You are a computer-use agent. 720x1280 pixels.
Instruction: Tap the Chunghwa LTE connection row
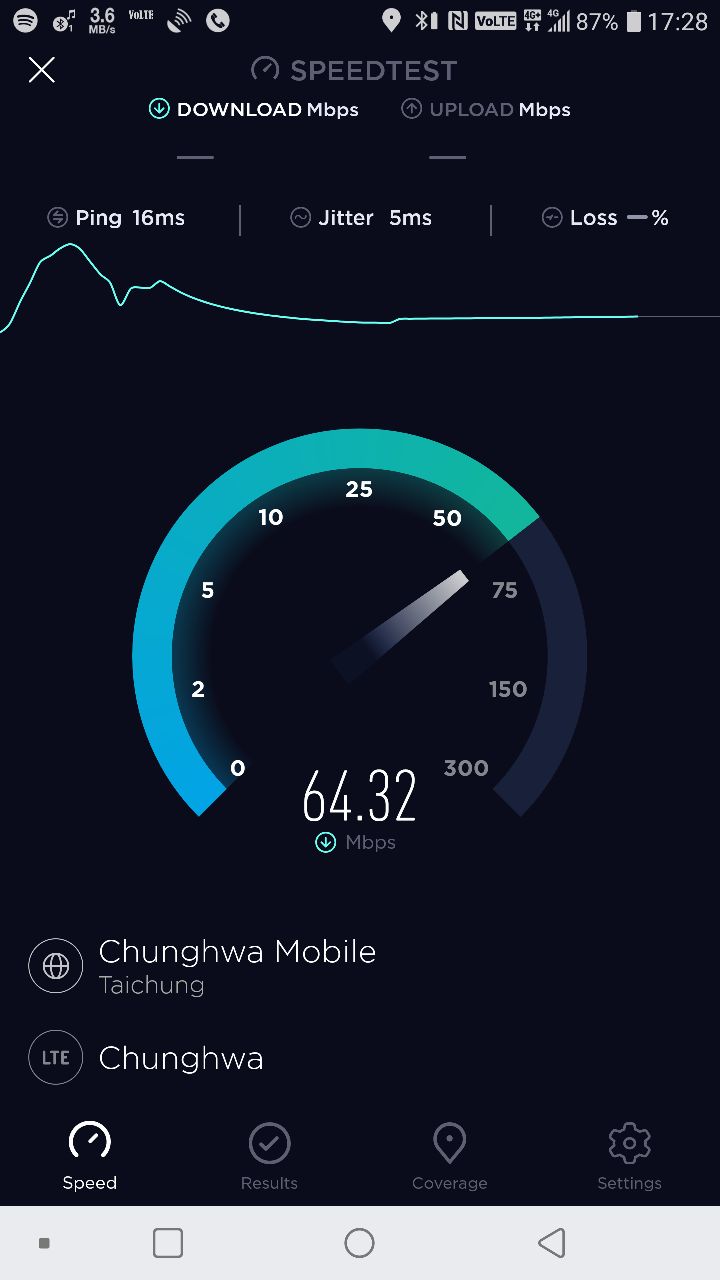click(x=180, y=1058)
